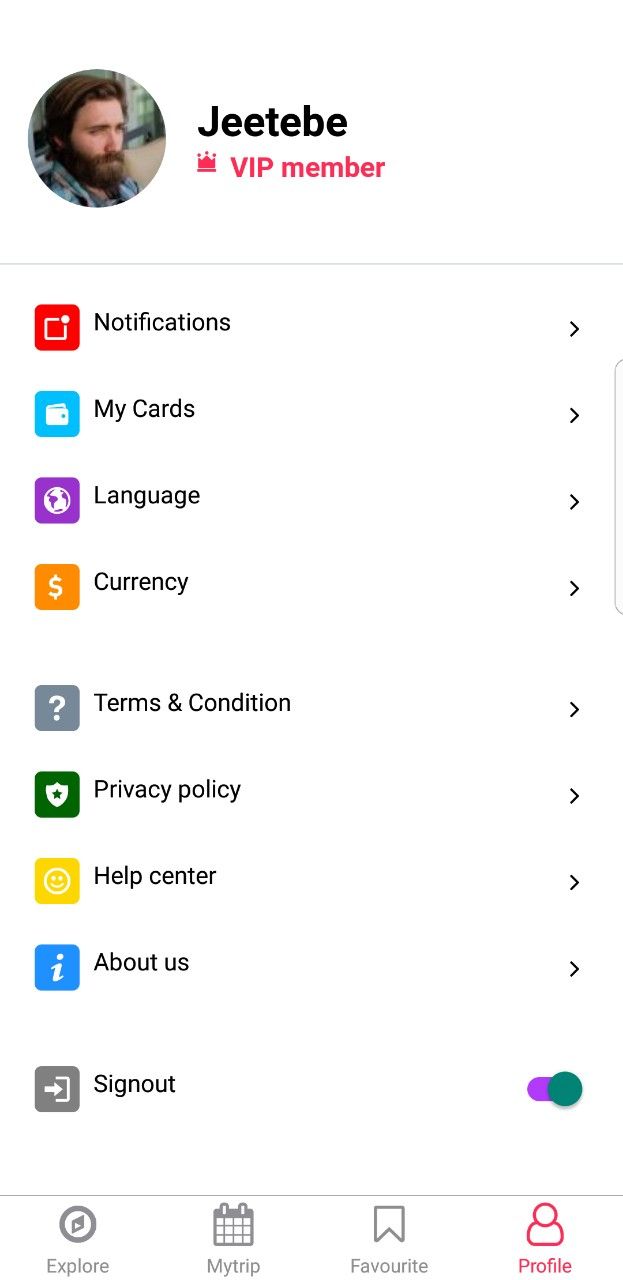Screen dimensions: 623x1280
Task: Open About us
Action: pos(311,967)
